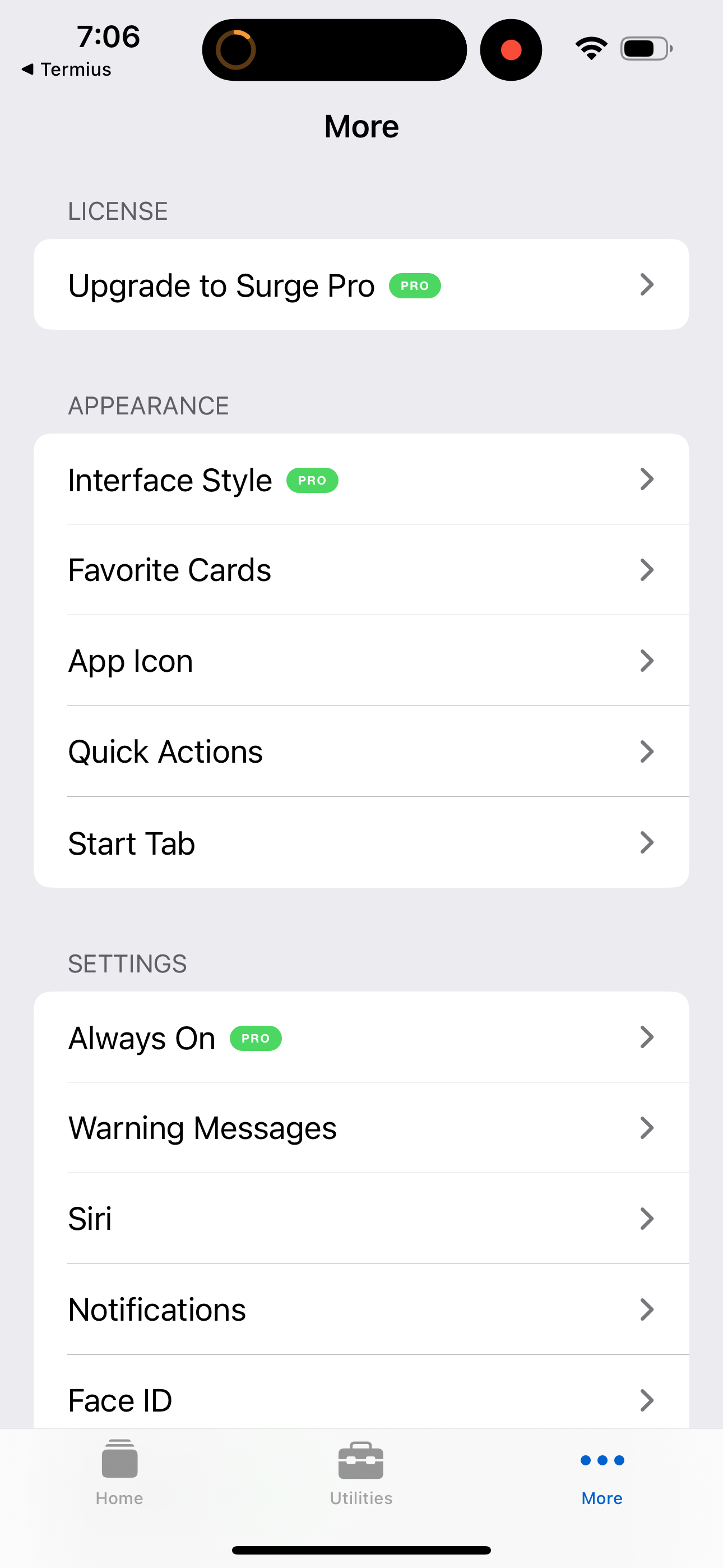
Task: Tap the loading progress ring in Dynamic Island
Action: click(237, 48)
